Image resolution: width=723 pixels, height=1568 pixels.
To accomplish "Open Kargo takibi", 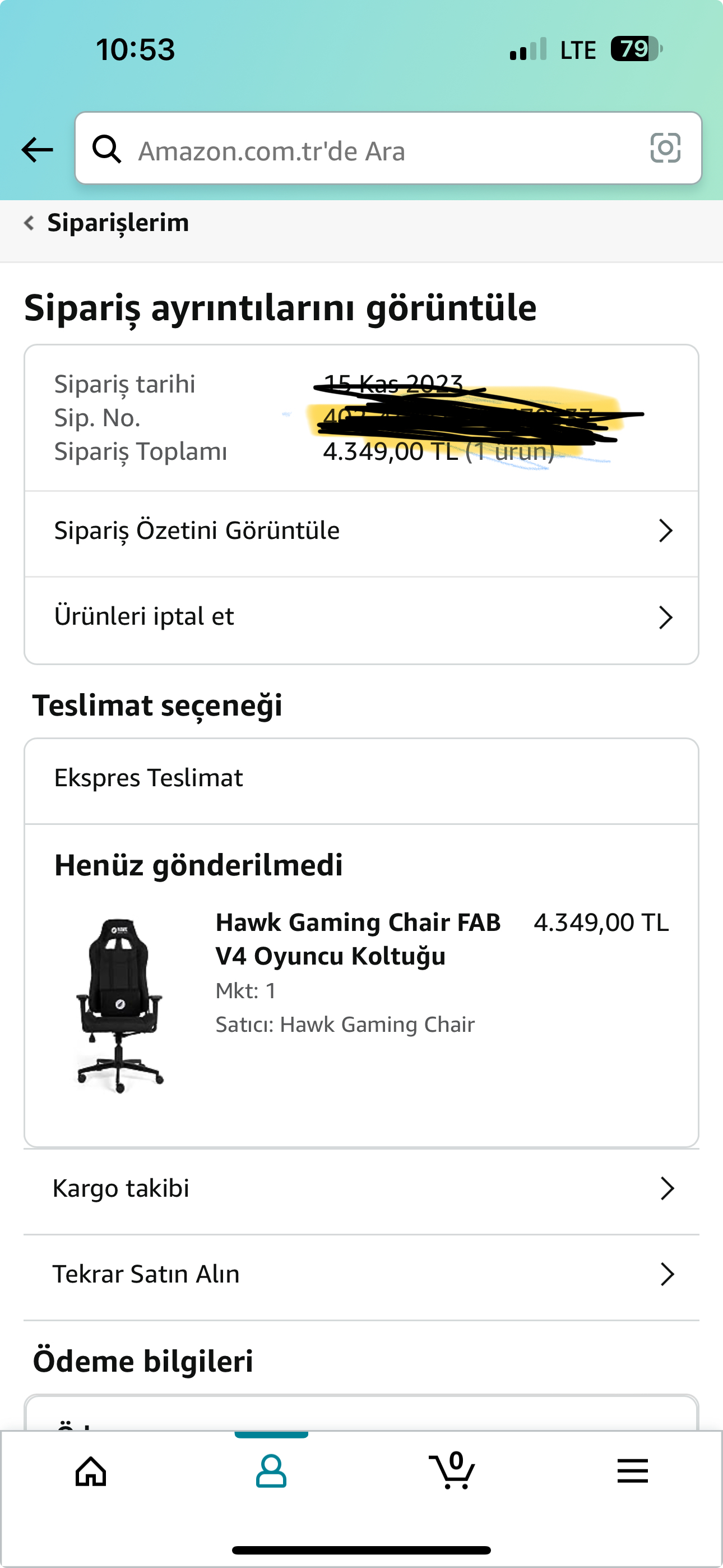I will click(361, 1188).
